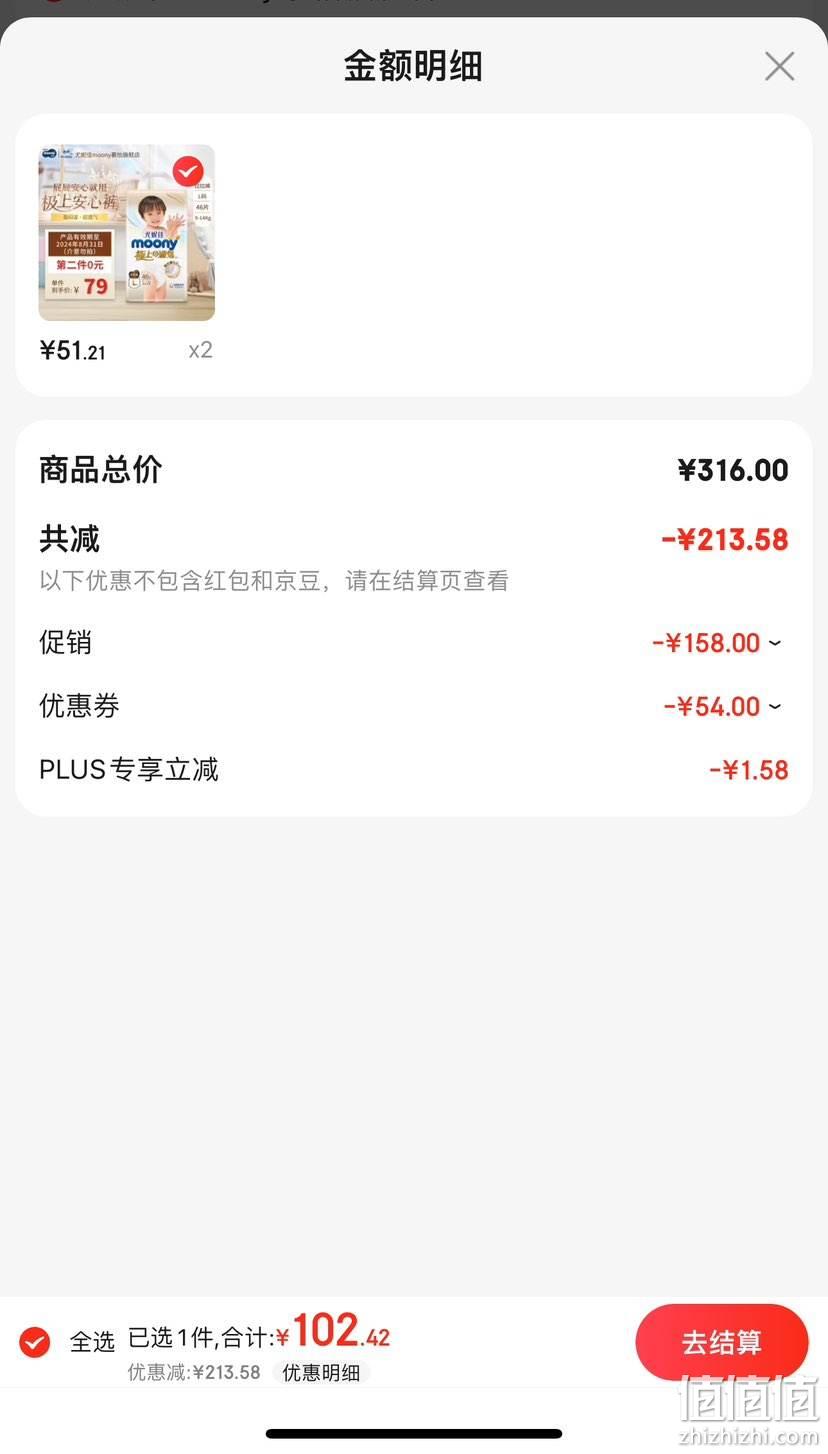Open the moony diaper product thumbnail
Screen dimensions: 828x1454
127,233
